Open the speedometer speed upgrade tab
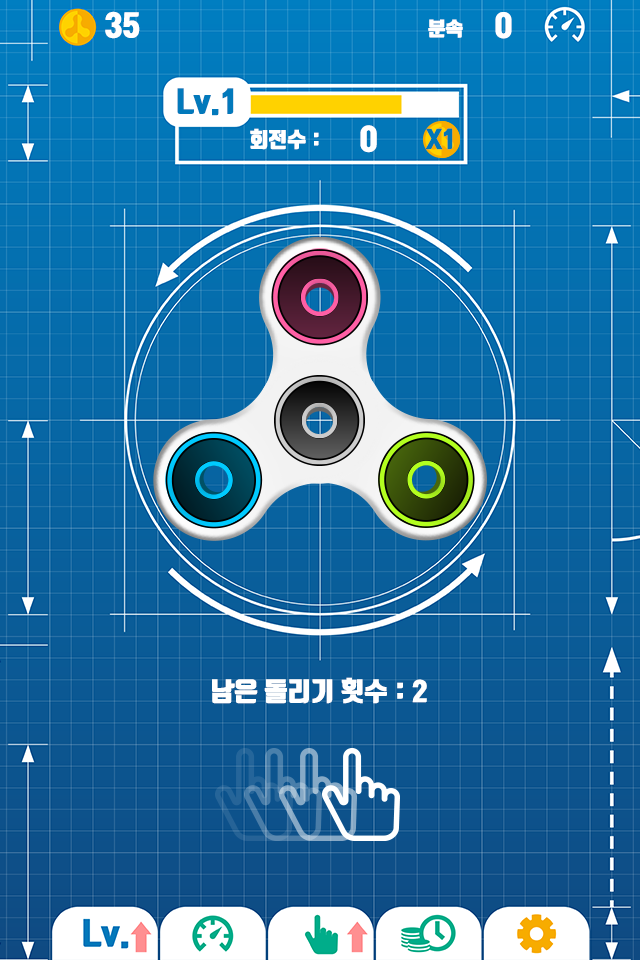 pyautogui.click(x=212, y=935)
